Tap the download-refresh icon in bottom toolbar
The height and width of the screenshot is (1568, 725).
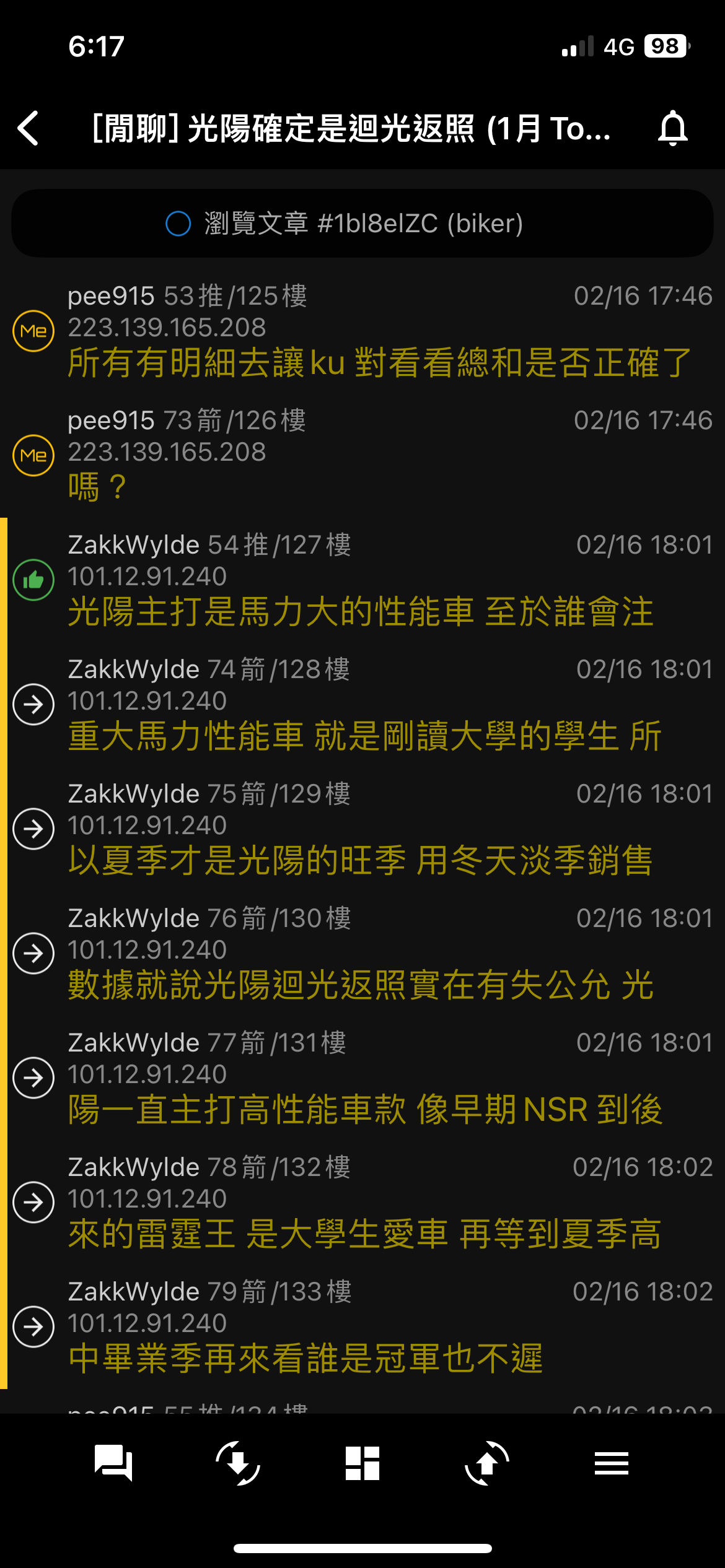238,1463
